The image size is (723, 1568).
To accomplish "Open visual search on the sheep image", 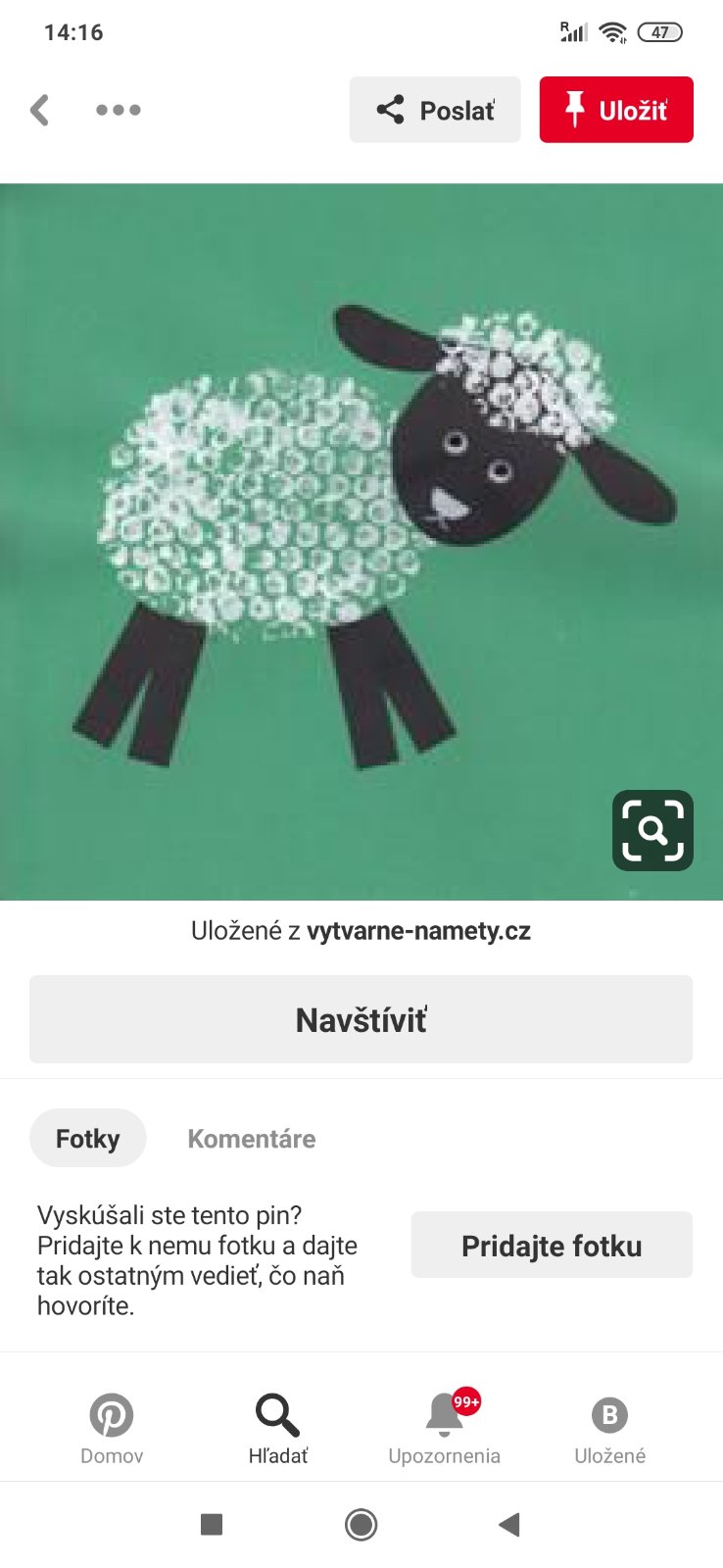I will (652, 830).
